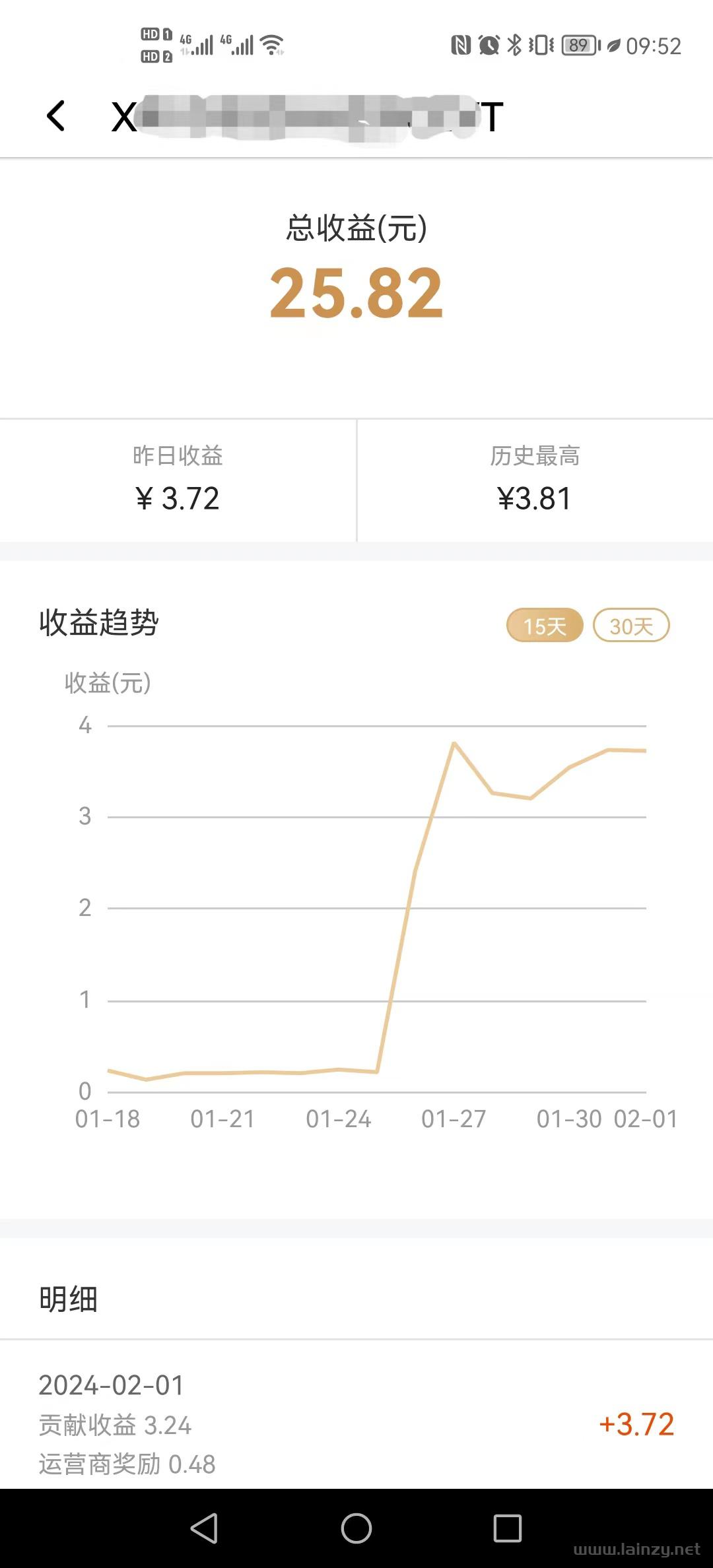
Task: Switch the trend chart to 30天
Action: point(631,626)
